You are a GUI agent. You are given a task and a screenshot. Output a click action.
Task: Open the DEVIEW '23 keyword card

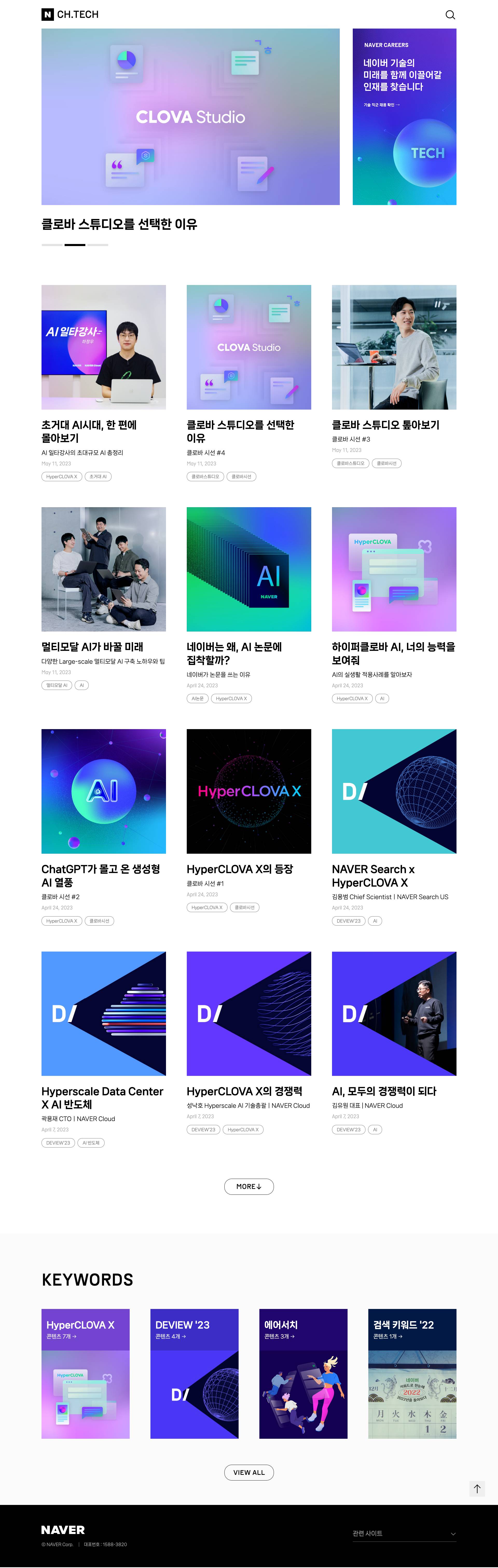click(195, 1373)
